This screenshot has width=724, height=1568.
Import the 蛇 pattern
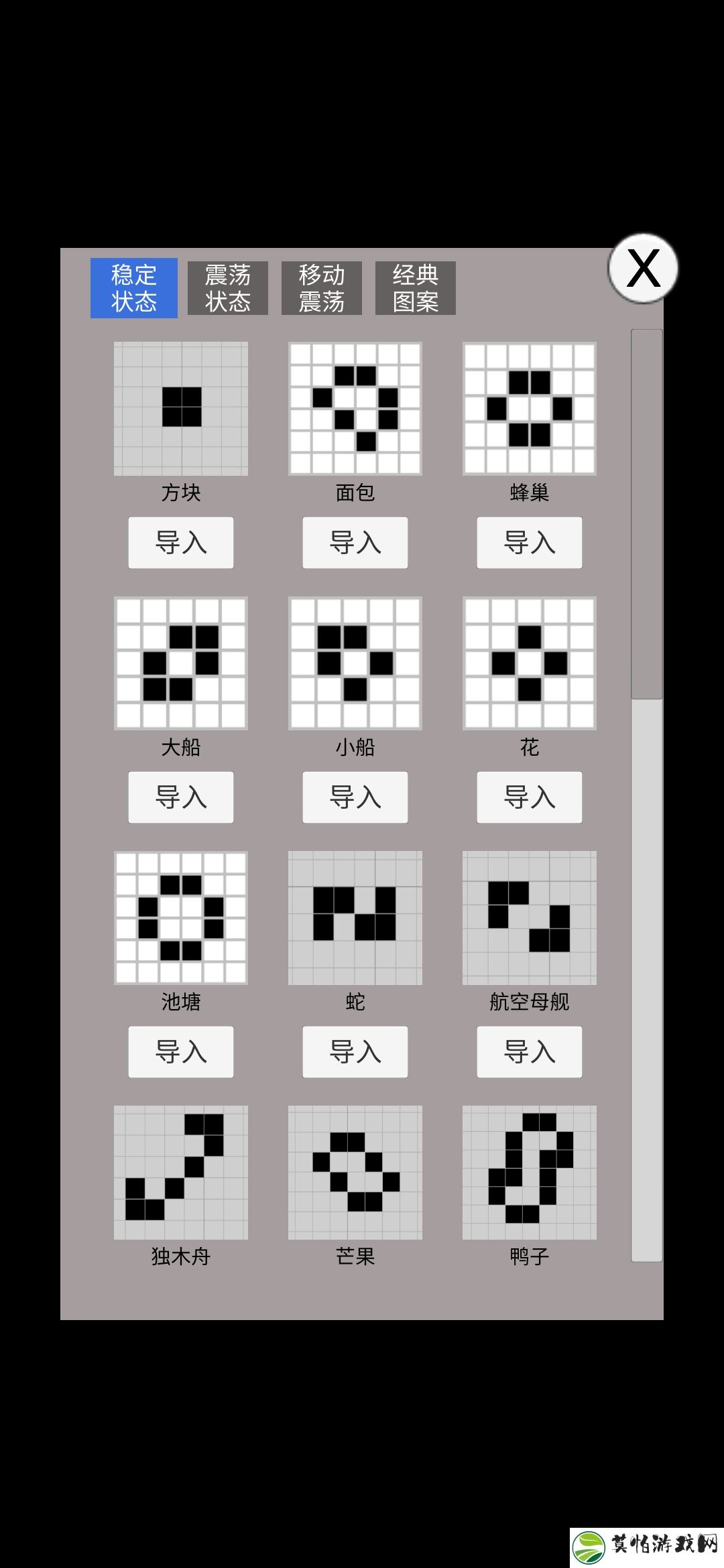point(355,1052)
